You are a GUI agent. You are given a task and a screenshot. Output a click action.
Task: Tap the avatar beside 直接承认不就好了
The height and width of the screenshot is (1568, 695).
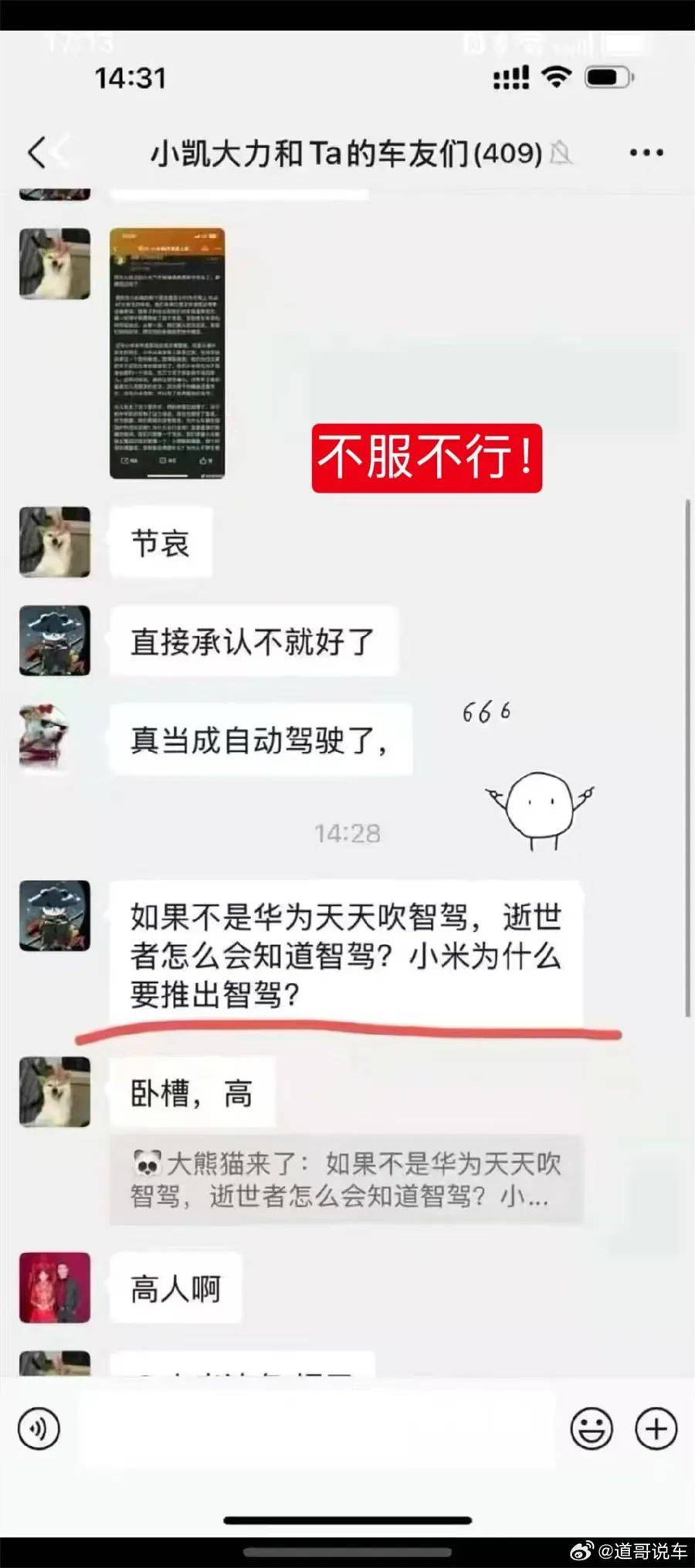pos(55,641)
